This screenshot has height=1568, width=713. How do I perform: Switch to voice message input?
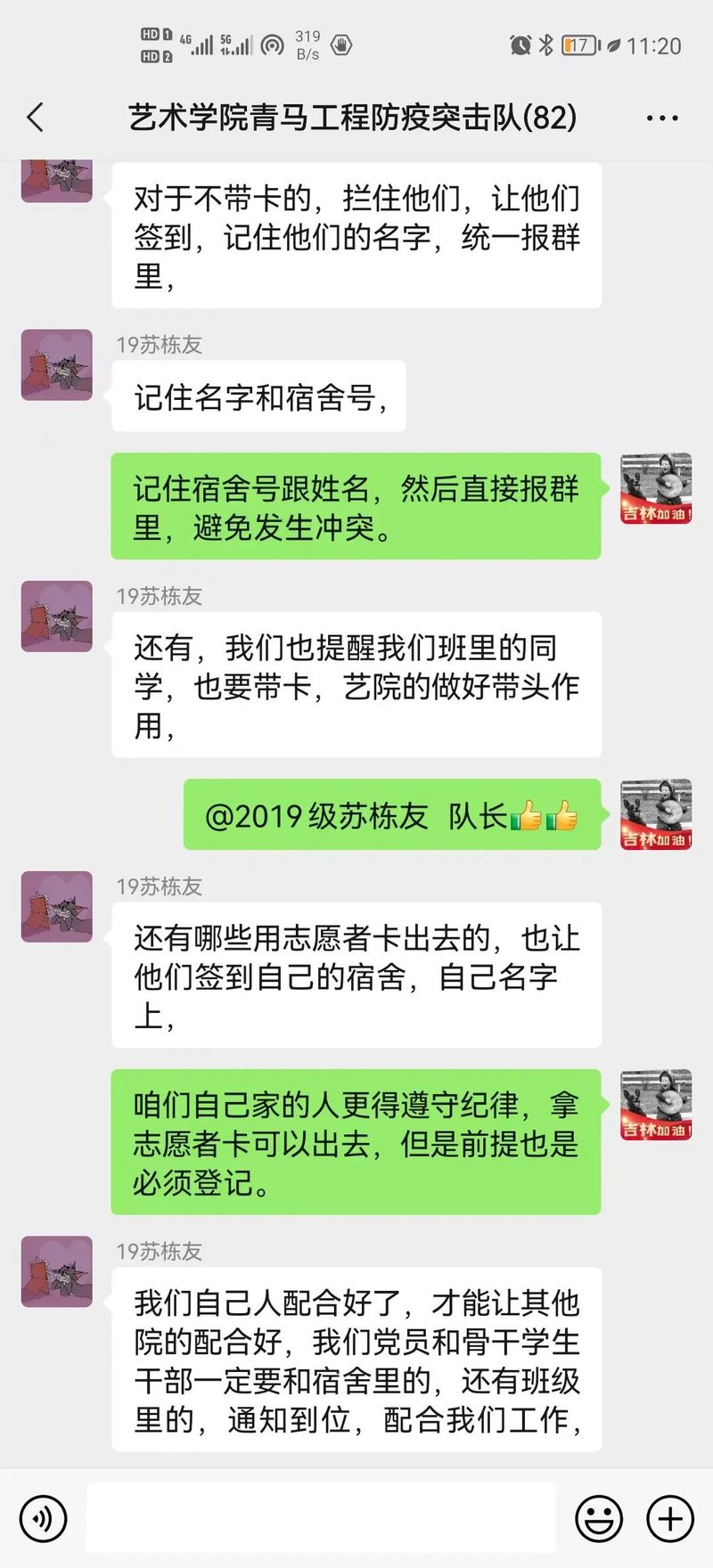point(43,1518)
